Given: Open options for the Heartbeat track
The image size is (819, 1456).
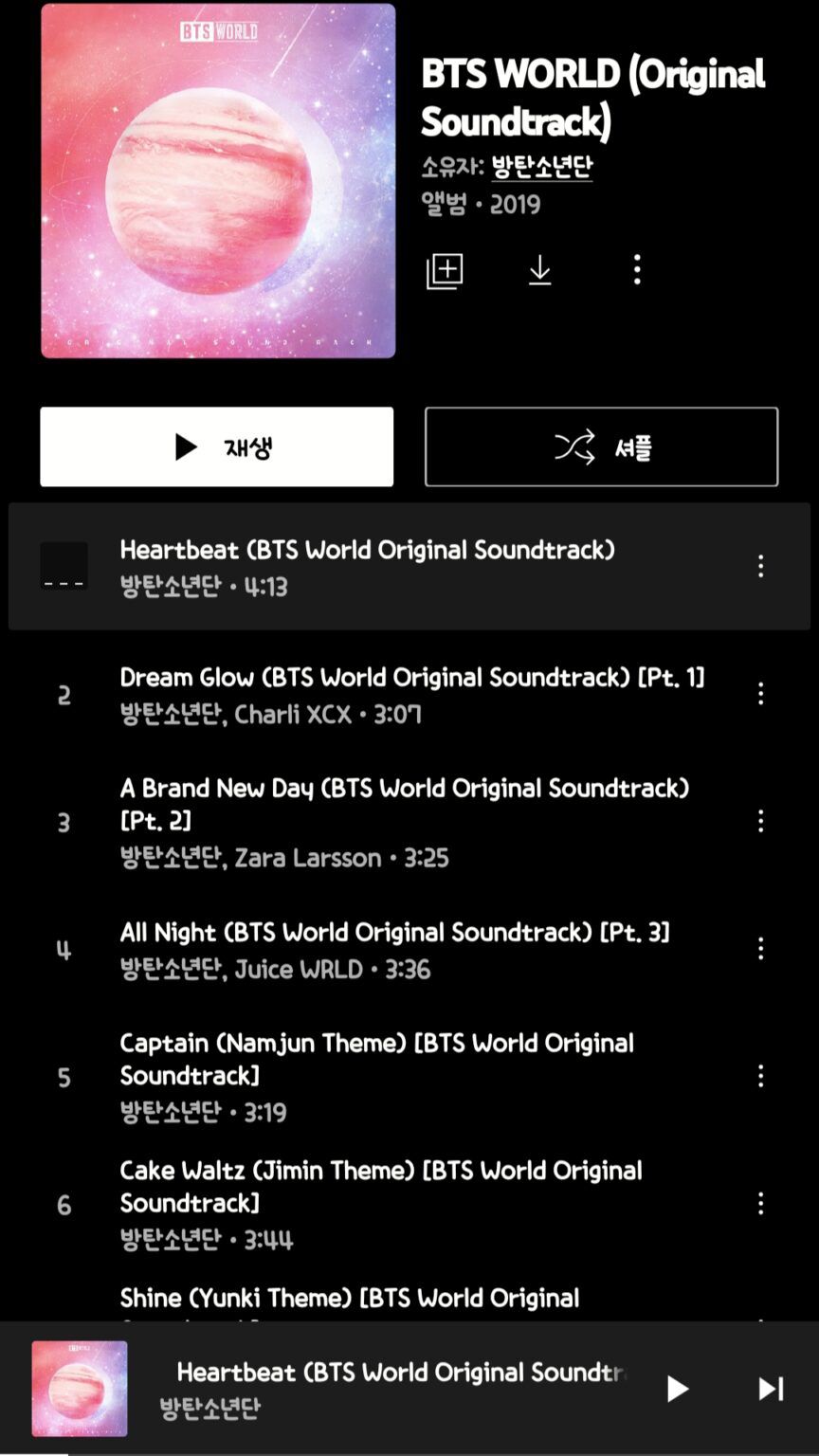Looking at the screenshot, I should click(760, 566).
